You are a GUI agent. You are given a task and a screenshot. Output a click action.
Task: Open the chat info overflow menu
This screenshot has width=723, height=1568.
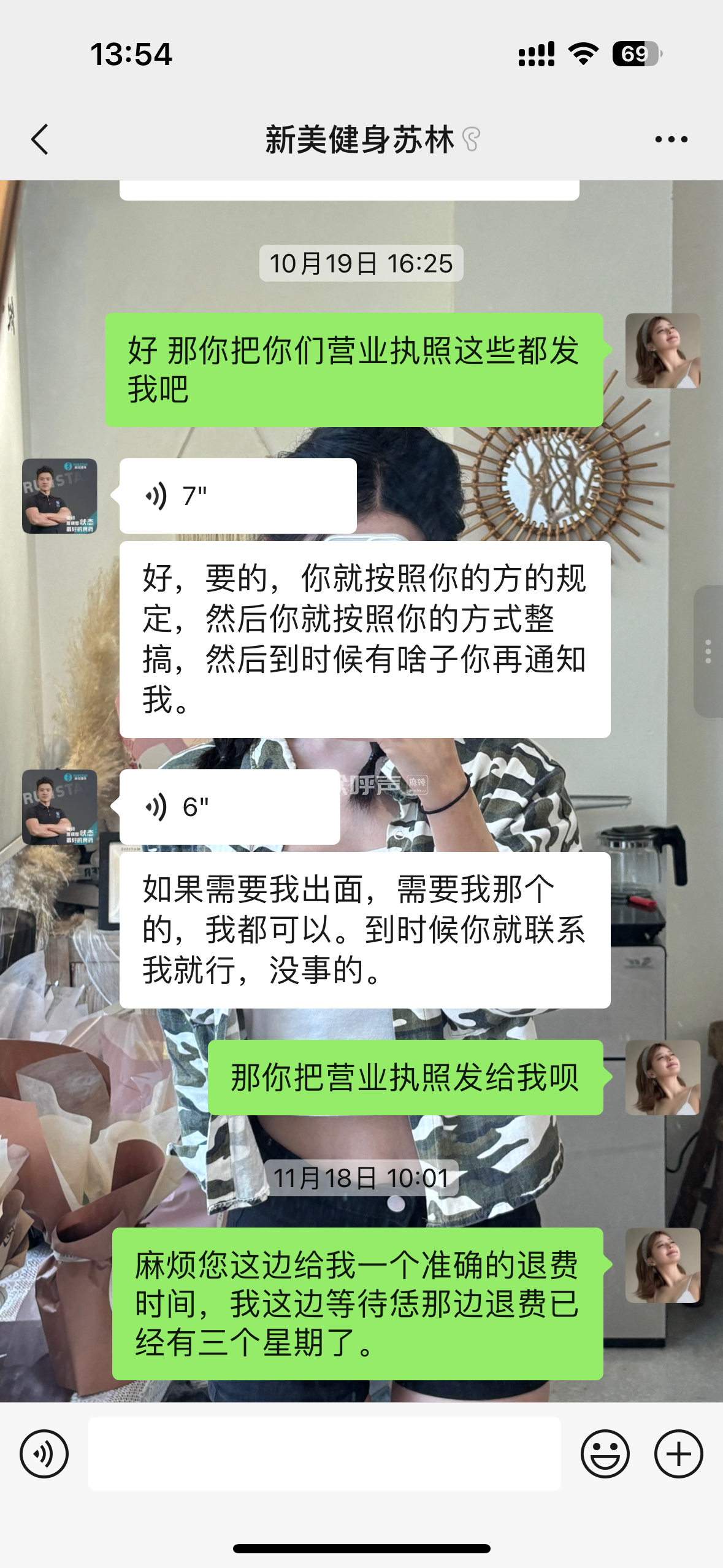671,140
